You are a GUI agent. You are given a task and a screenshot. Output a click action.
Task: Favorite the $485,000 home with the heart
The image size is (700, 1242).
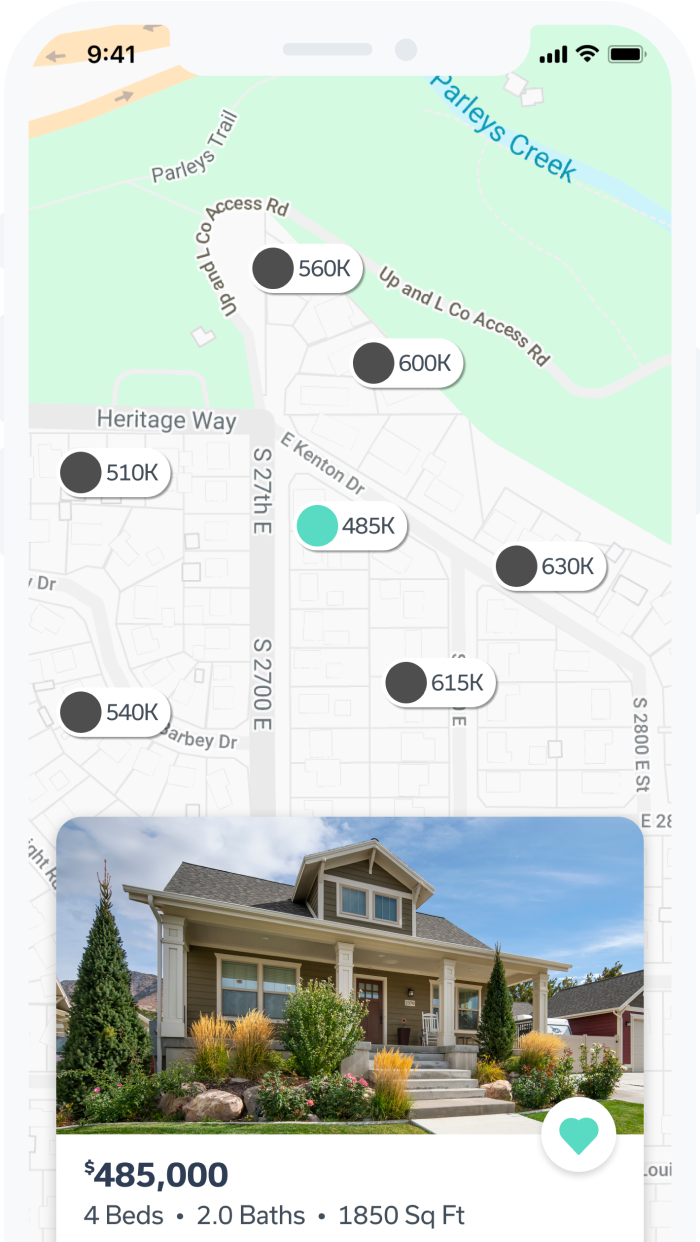(x=578, y=1134)
